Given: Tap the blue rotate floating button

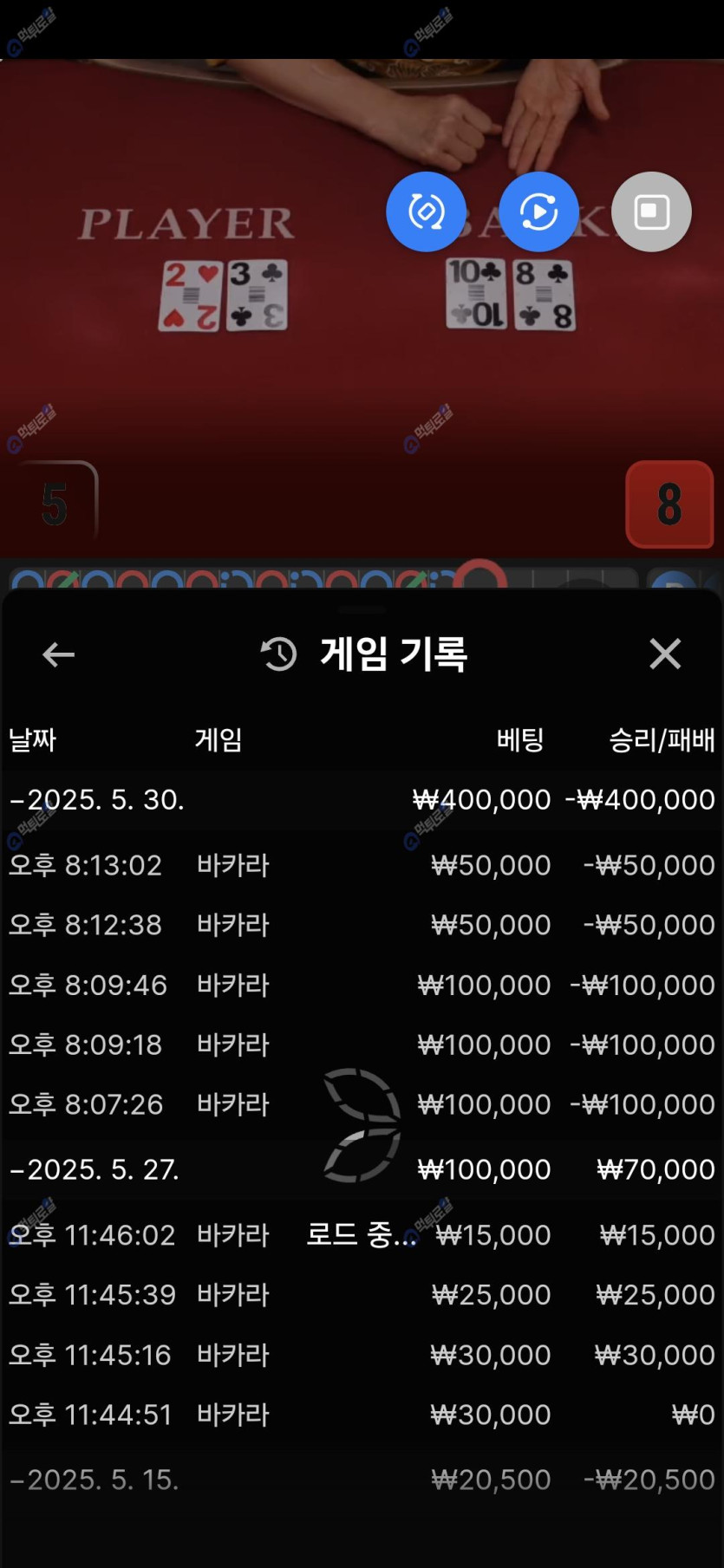Looking at the screenshot, I should pyautogui.click(x=426, y=211).
